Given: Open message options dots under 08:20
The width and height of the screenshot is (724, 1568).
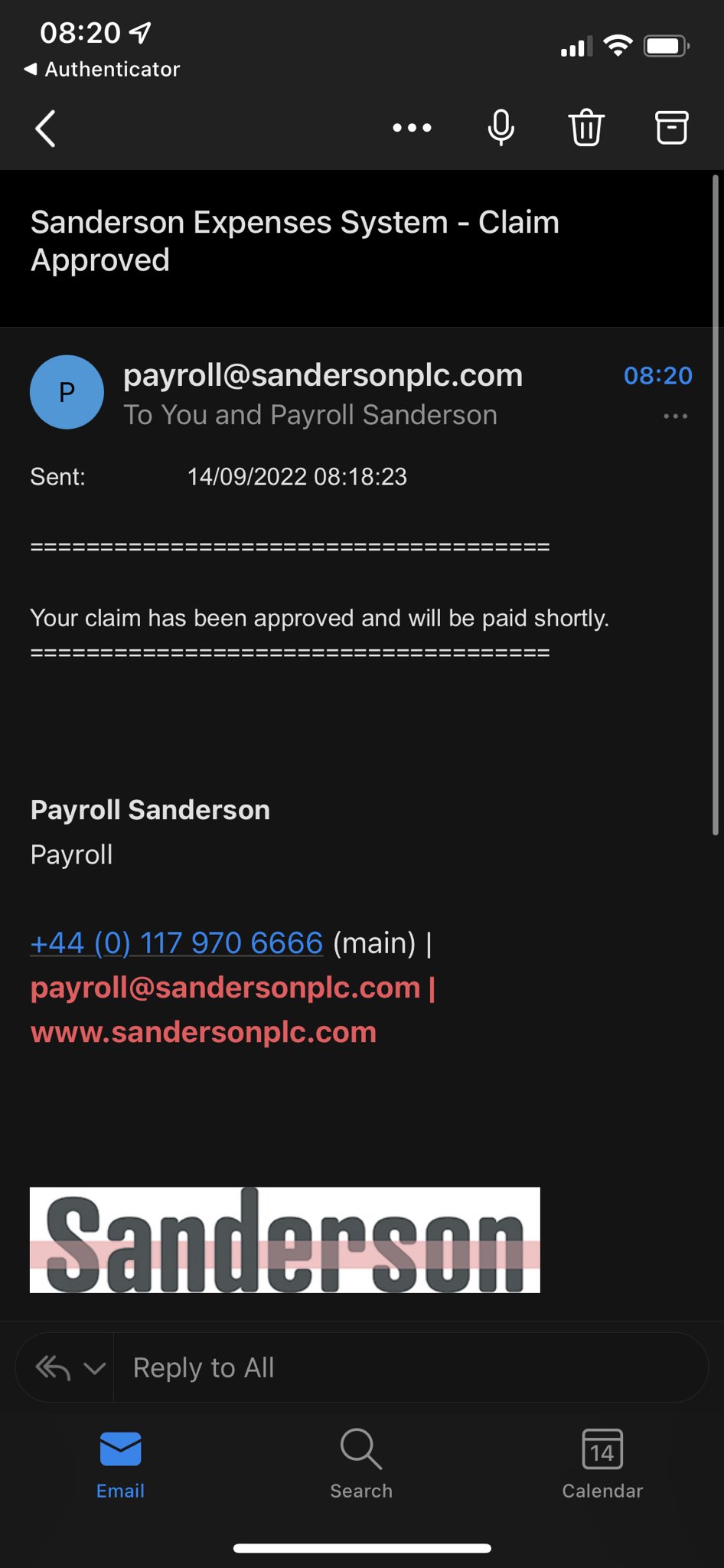Looking at the screenshot, I should click(675, 416).
